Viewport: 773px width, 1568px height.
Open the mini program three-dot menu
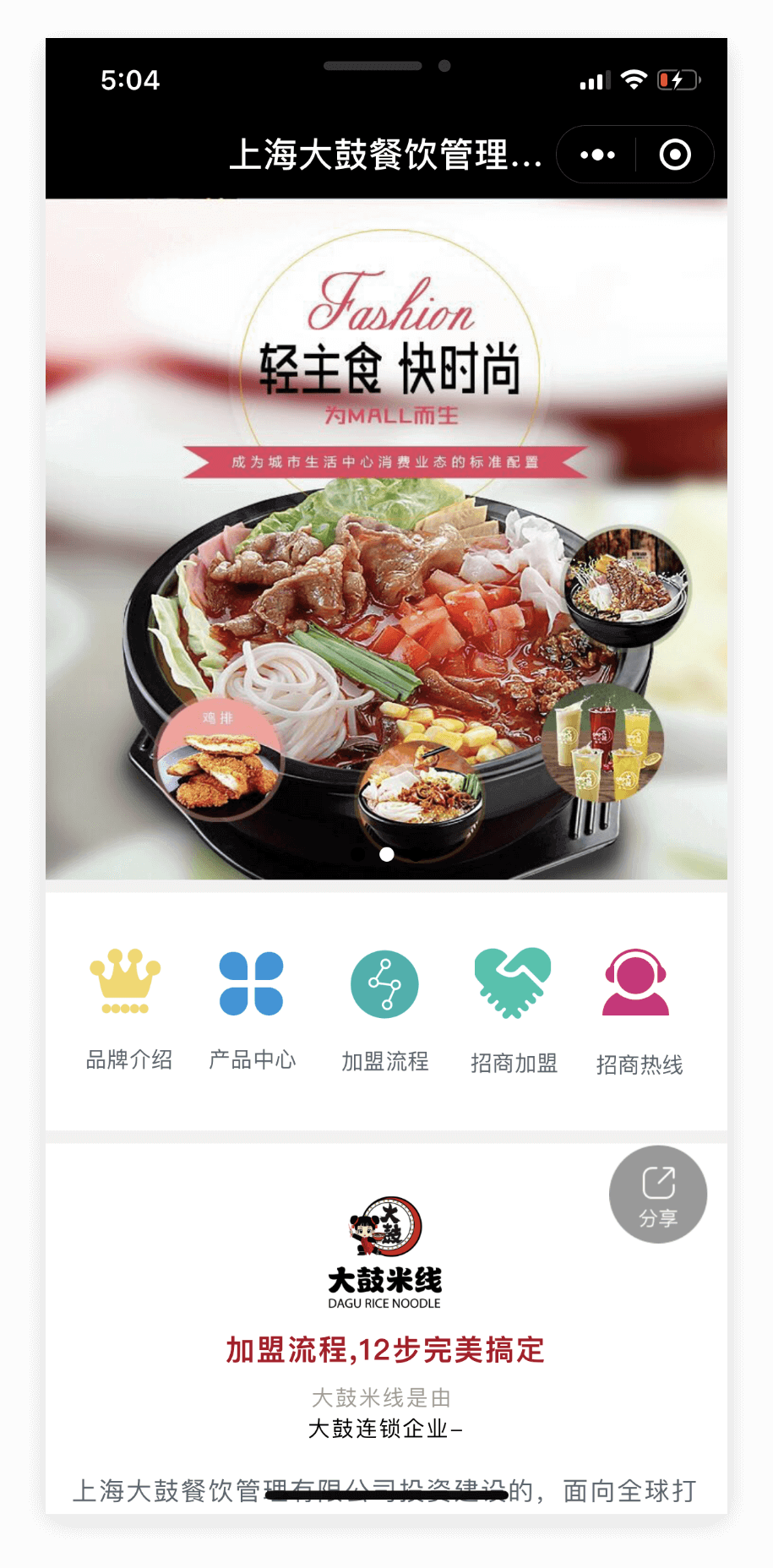(x=597, y=155)
